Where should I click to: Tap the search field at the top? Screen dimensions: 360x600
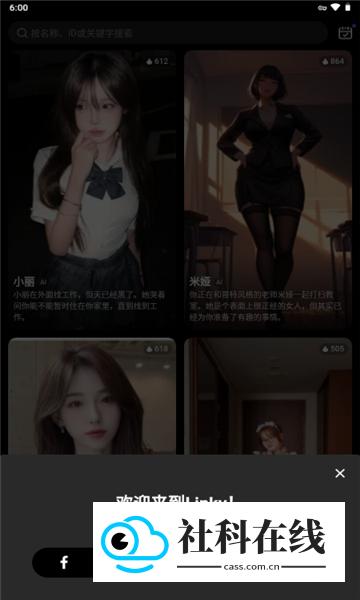pos(168,33)
